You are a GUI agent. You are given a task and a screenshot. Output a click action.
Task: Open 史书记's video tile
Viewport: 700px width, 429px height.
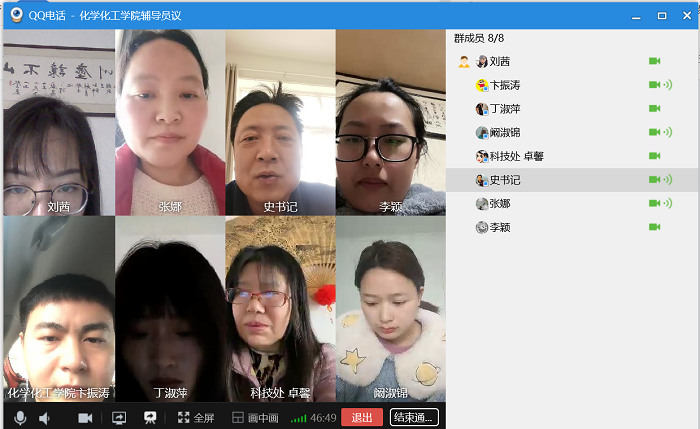[280, 120]
